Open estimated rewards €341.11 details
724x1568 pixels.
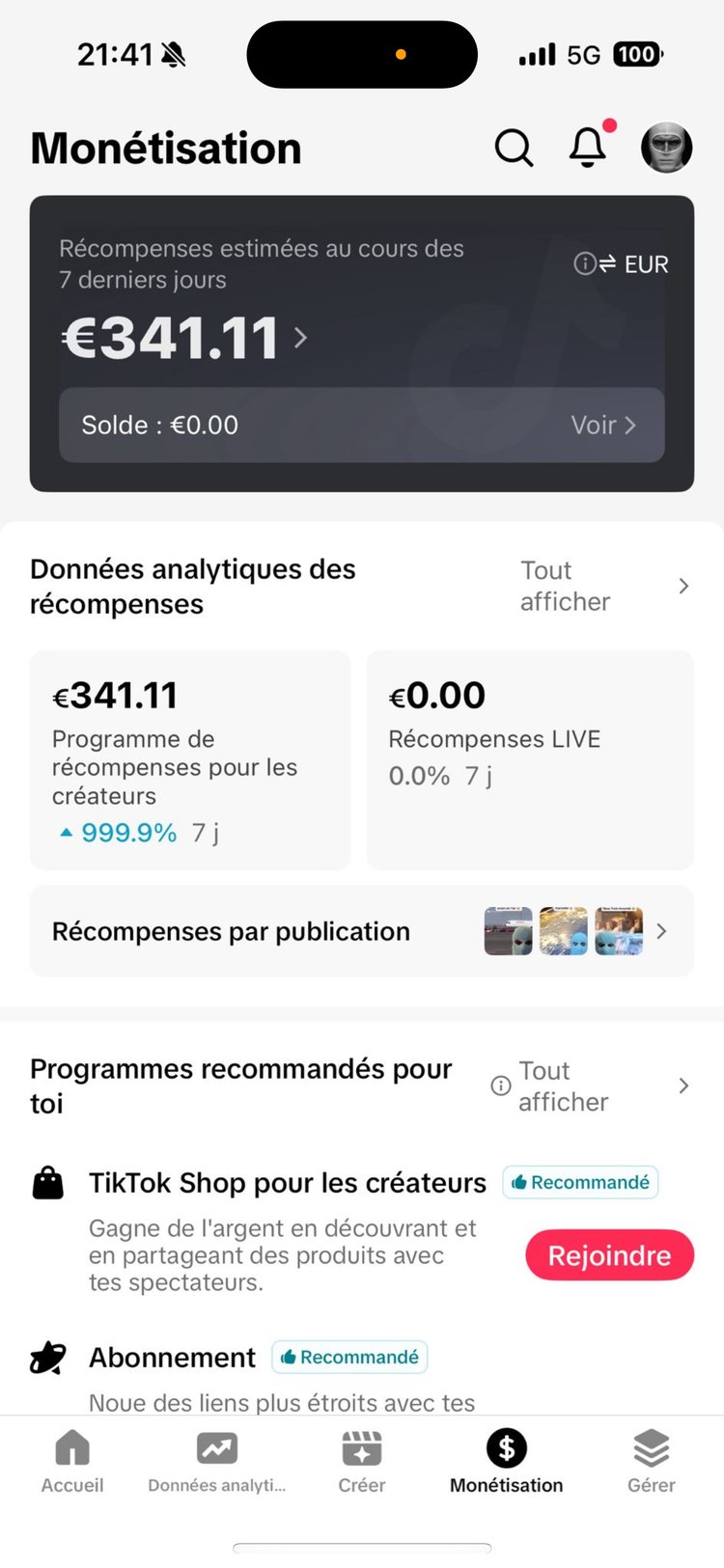click(x=183, y=338)
